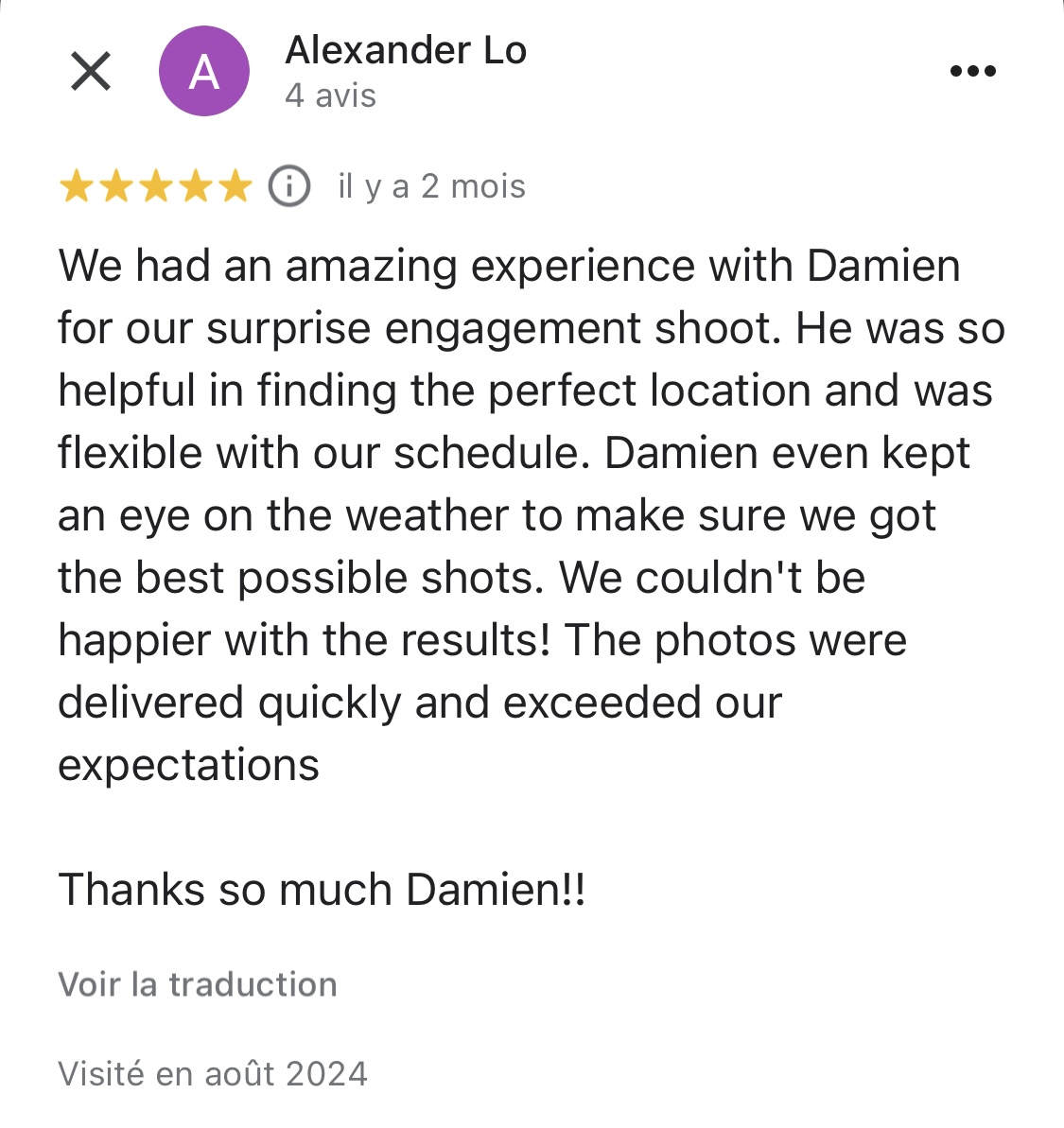
Task: Tap the info icon beside the stars
Action: (289, 186)
